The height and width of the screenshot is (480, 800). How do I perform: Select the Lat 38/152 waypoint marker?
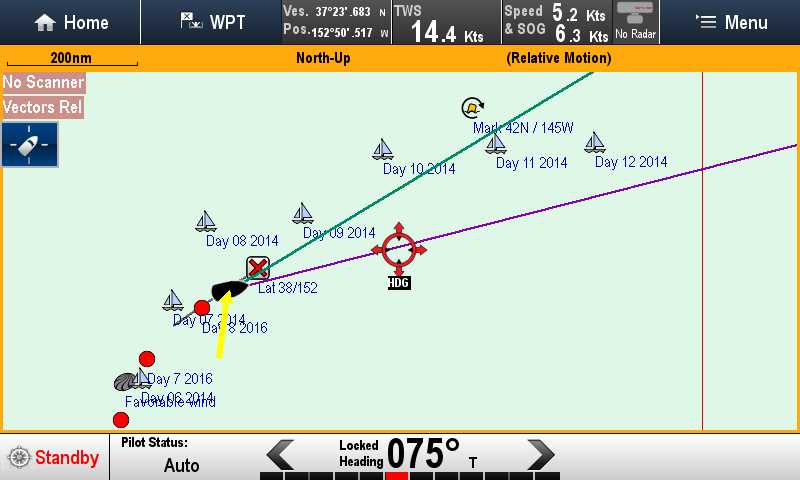tap(258, 268)
